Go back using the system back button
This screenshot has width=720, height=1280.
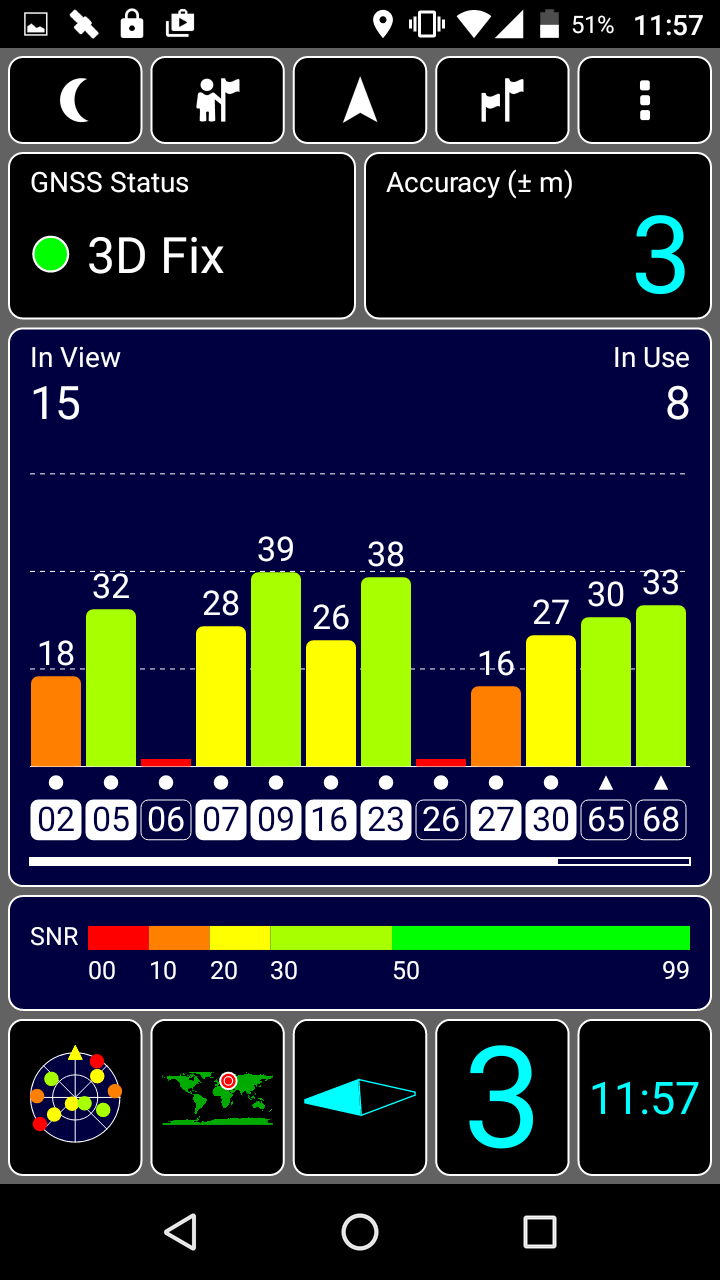coord(180,1232)
